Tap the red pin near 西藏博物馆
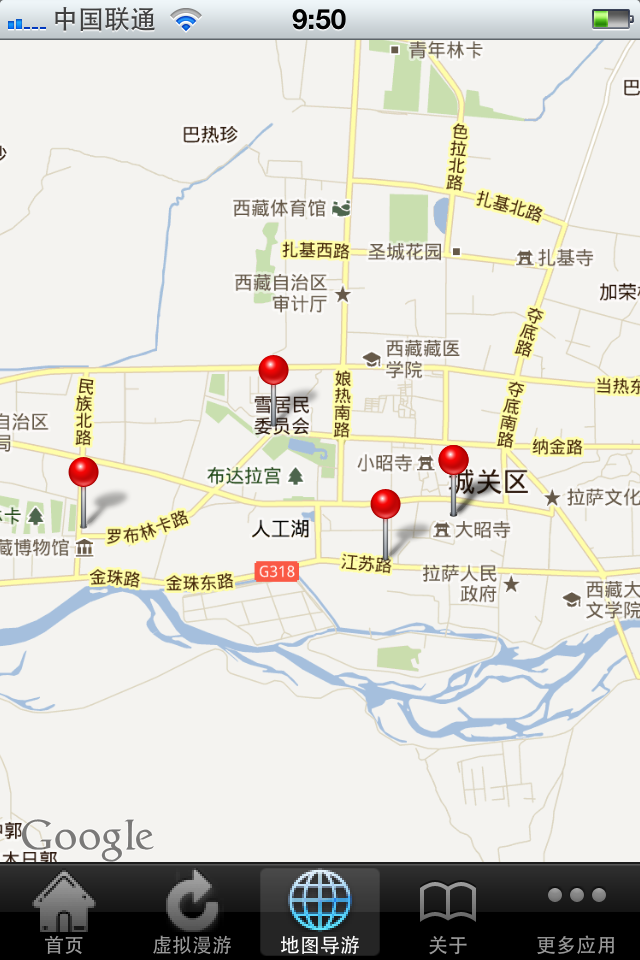 tap(84, 473)
